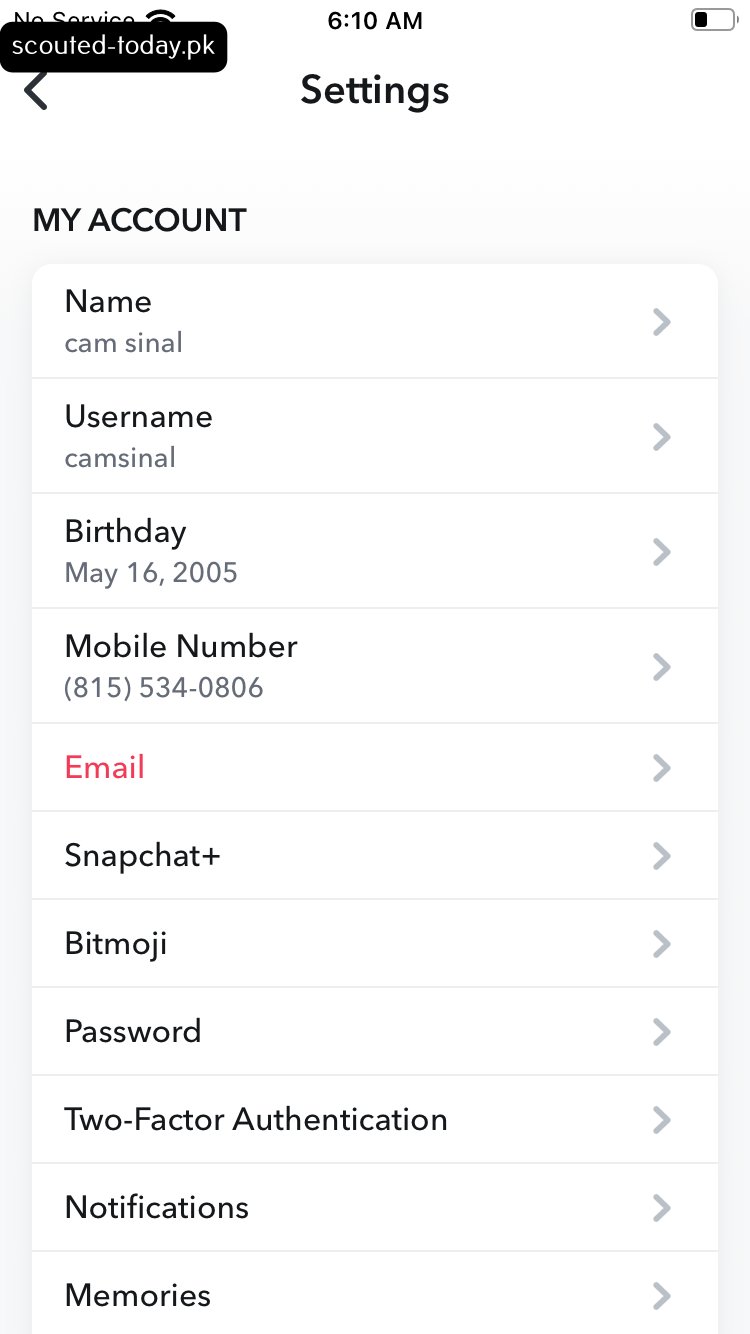Open Notifications settings
The height and width of the screenshot is (1334, 750).
(374, 1207)
